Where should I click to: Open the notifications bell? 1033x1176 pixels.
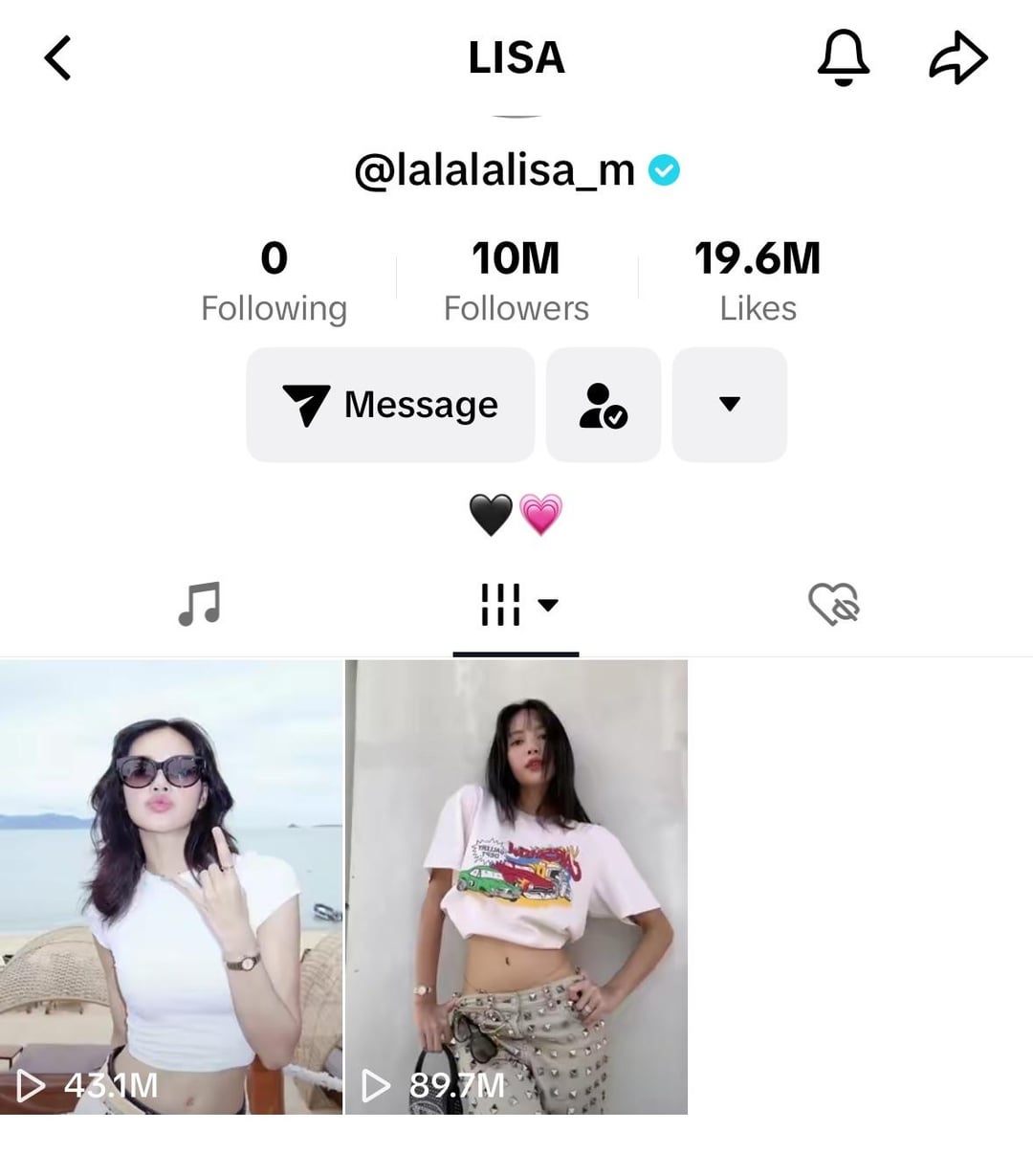pos(843,57)
